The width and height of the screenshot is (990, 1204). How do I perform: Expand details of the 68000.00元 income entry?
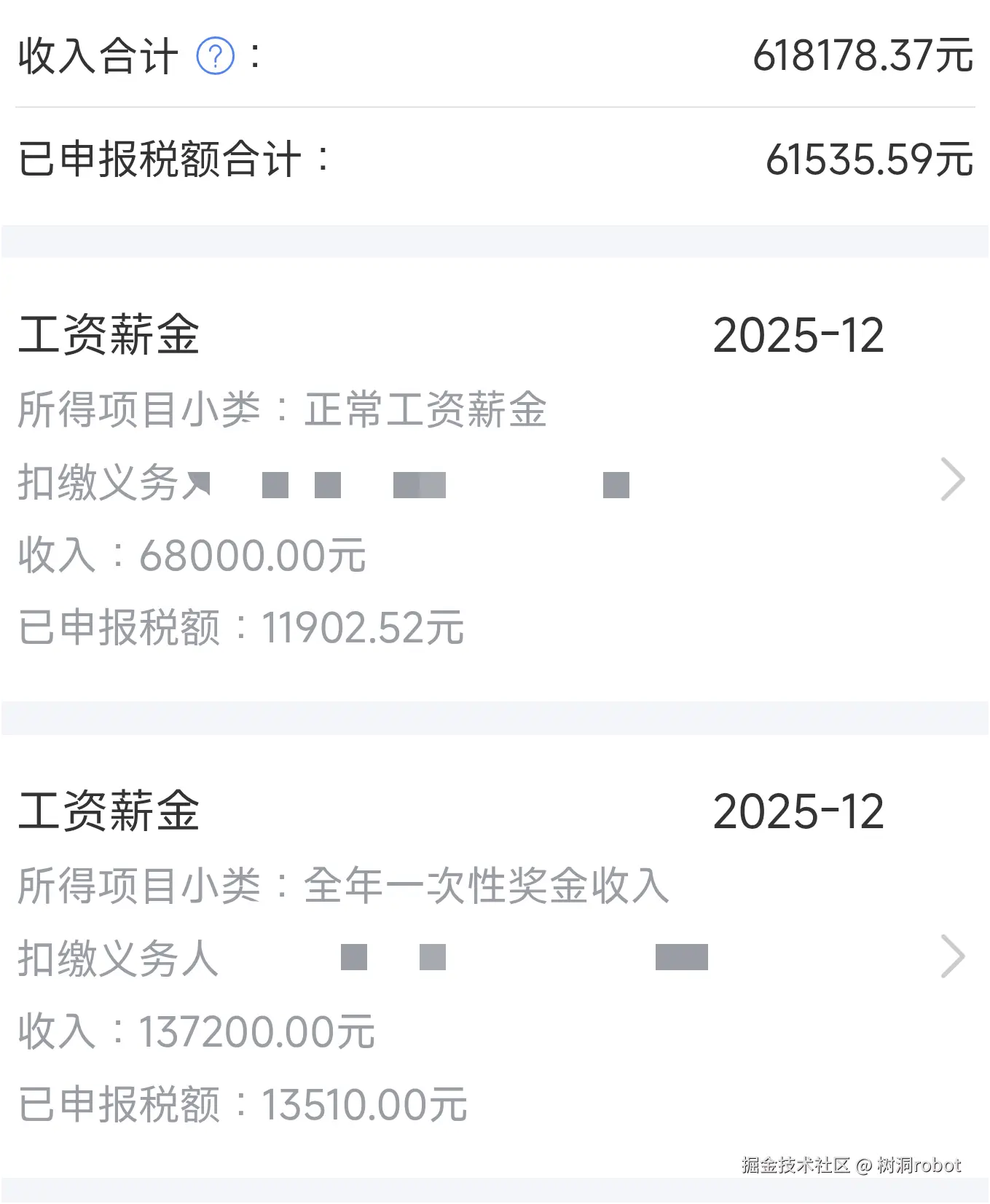953,479
